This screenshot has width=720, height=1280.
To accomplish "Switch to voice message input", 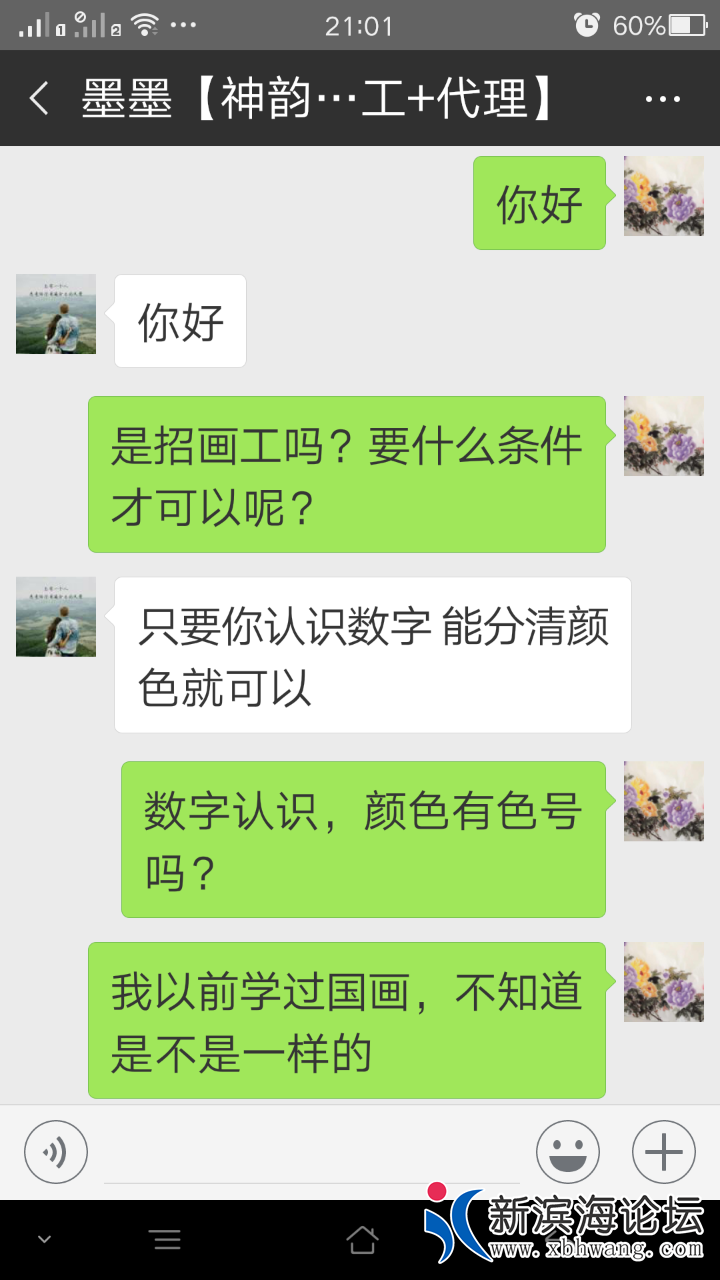I will point(56,1152).
